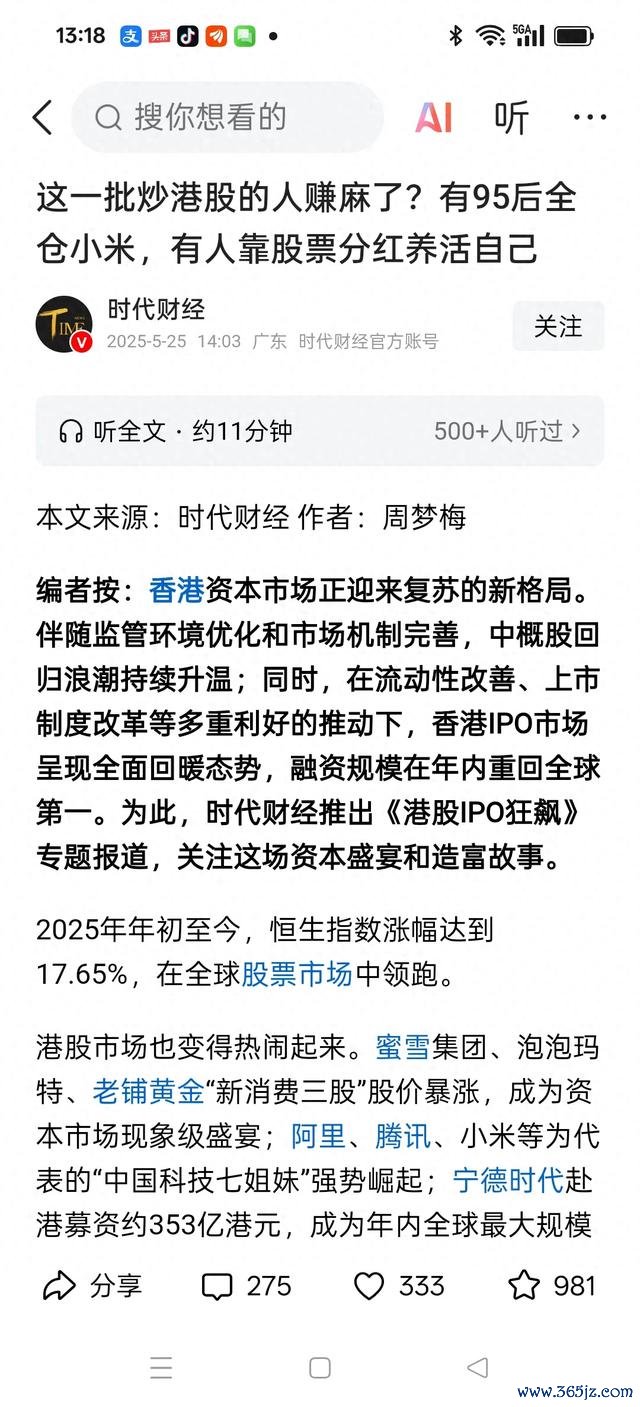Open the 老铺黄金 link
This screenshot has height=1407, width=640.
tap(148, 1092)
